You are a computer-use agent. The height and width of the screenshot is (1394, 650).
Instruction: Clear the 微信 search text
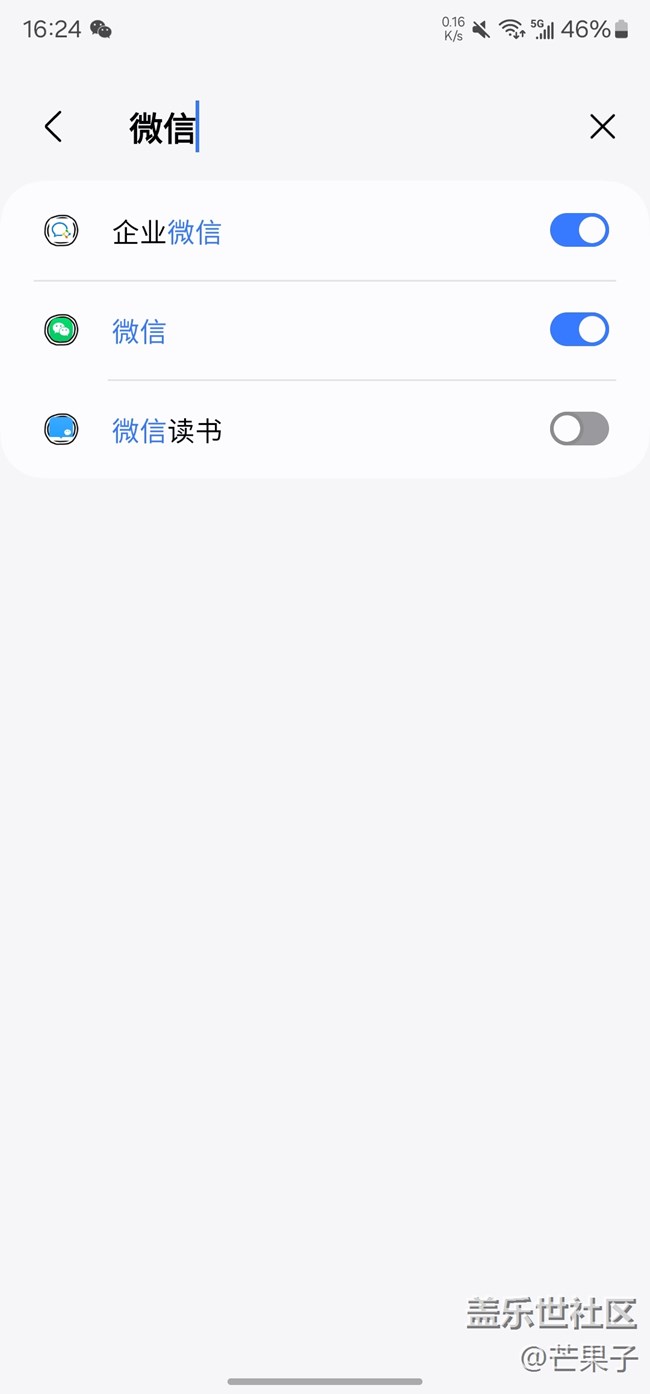click(602, 127)
